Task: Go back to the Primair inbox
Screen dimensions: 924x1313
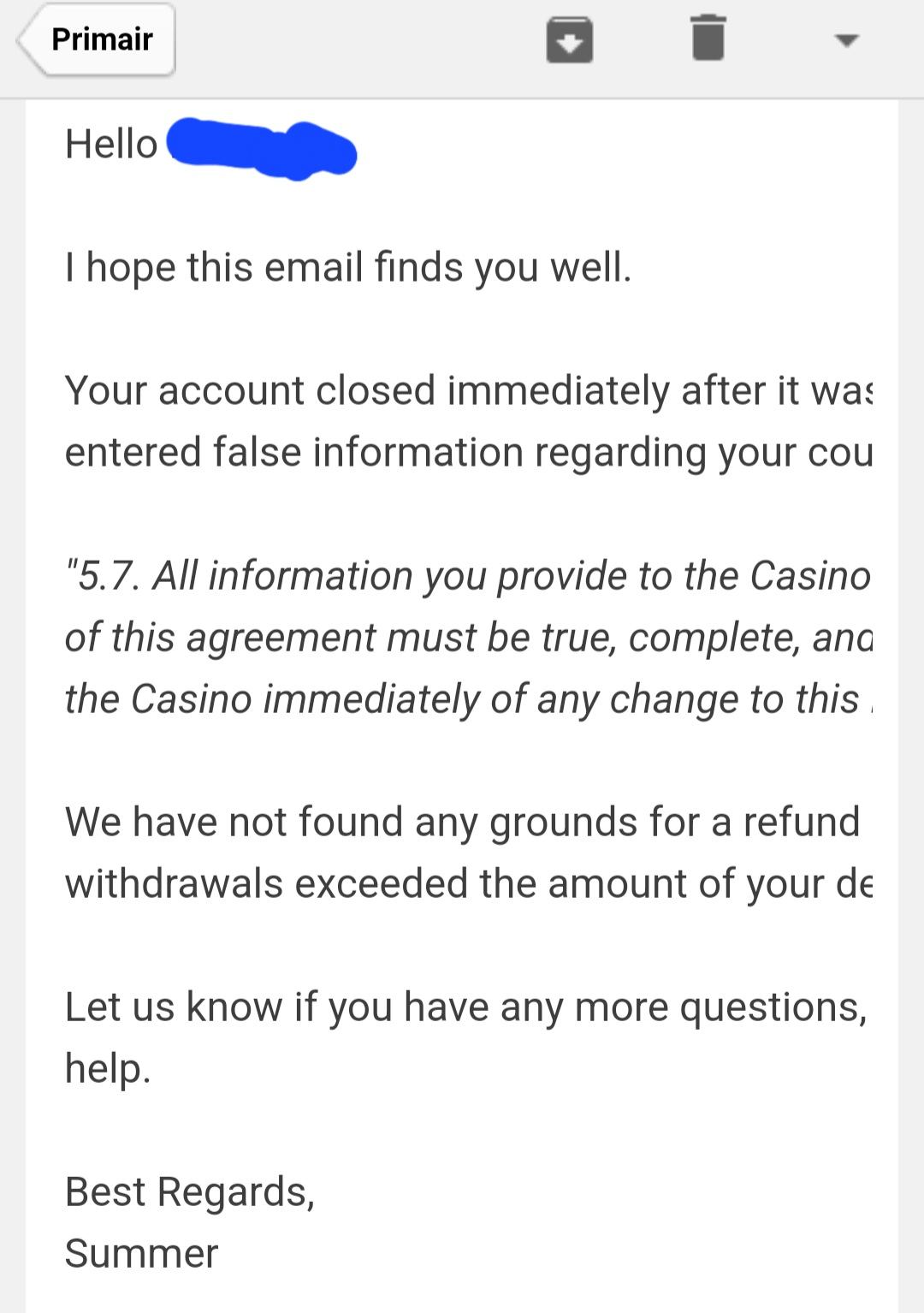Action: click(98, 39)
